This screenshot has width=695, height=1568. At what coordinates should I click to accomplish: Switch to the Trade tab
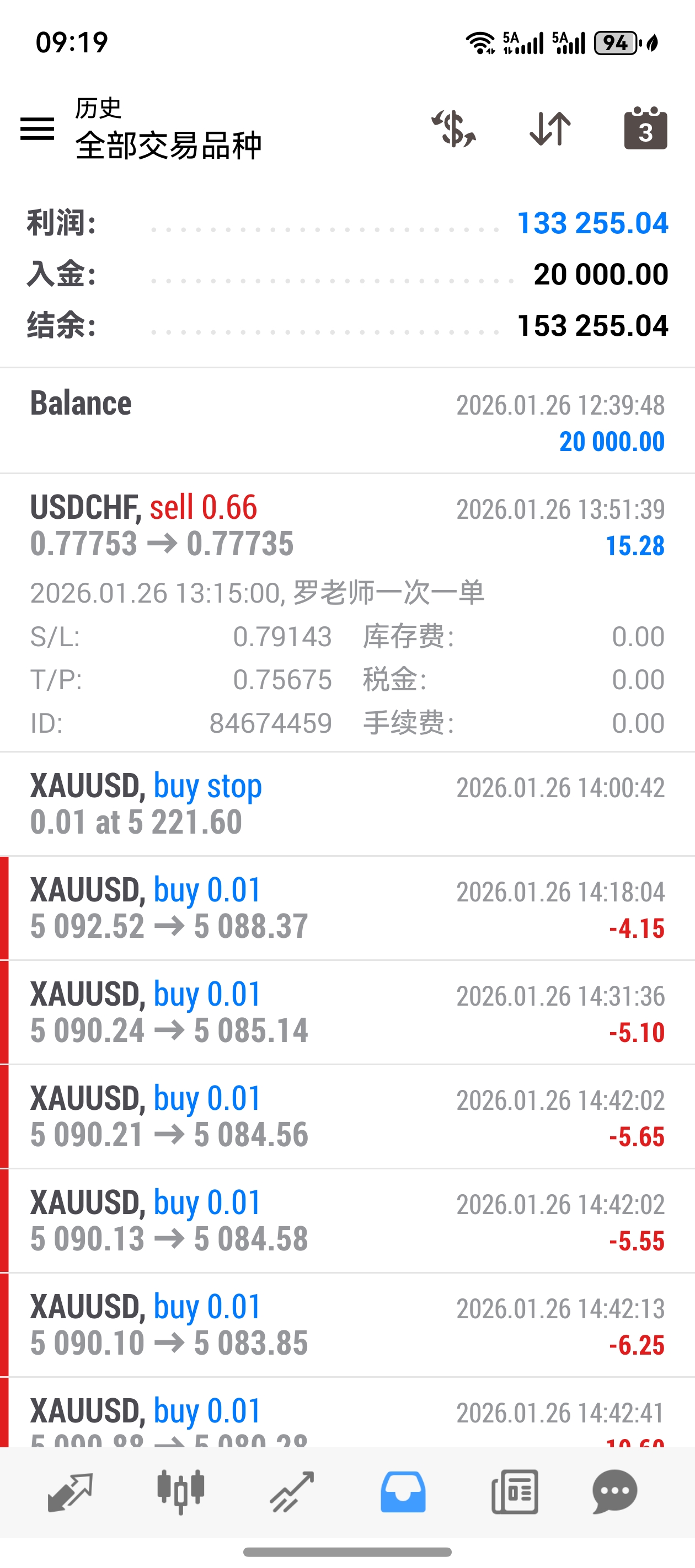coord(292,1492)
